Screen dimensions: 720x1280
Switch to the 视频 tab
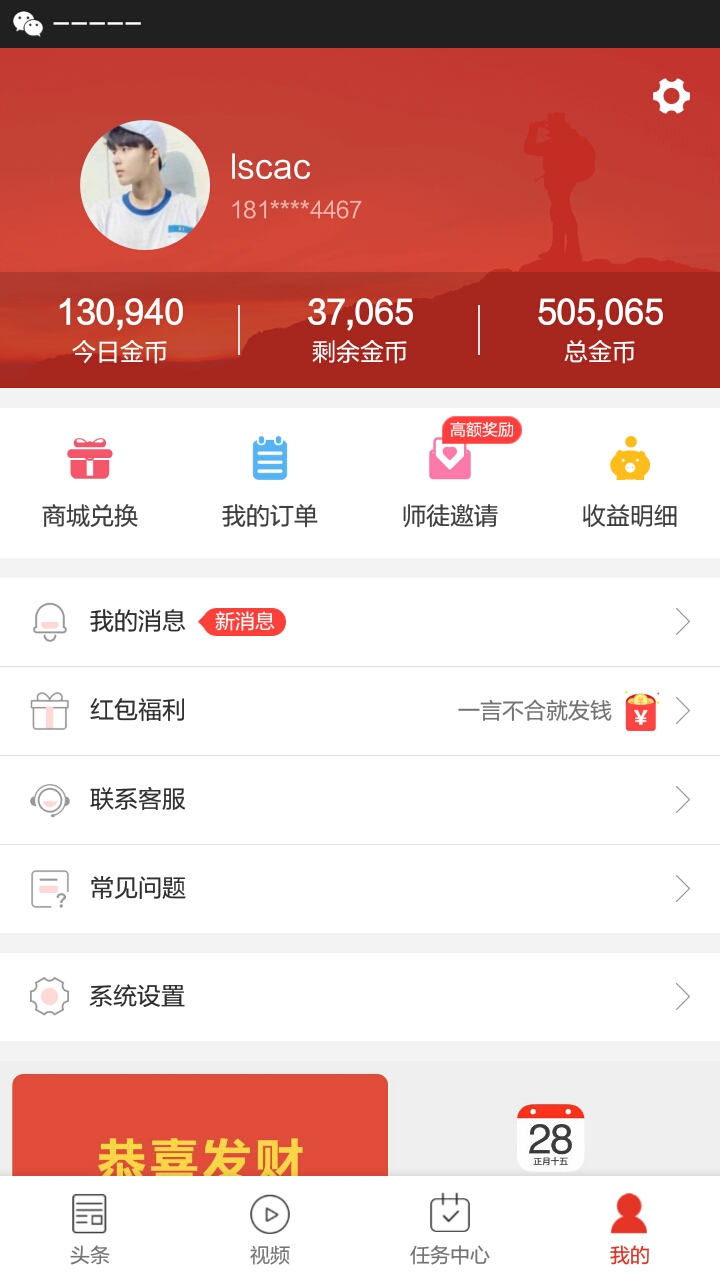270,1229
